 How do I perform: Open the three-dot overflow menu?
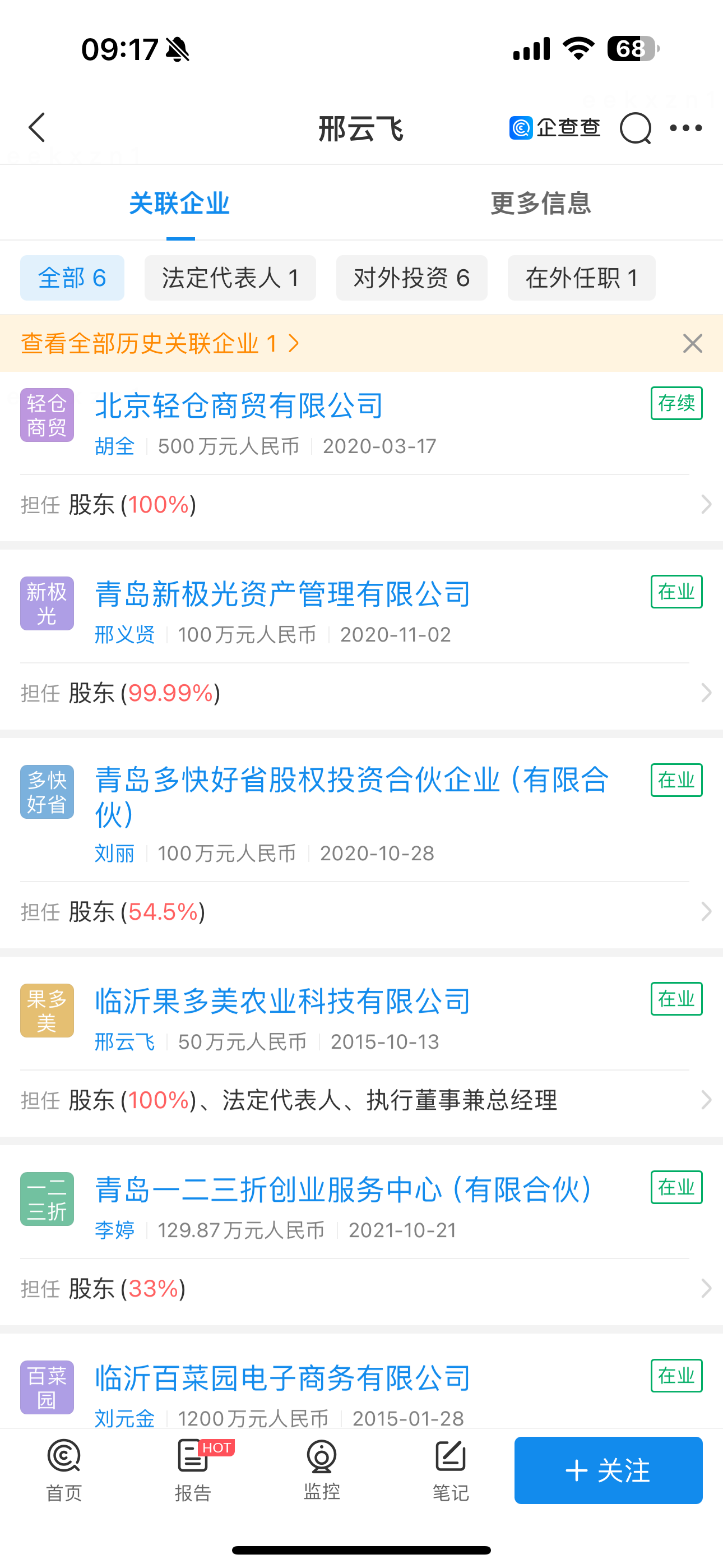[685, 128]
